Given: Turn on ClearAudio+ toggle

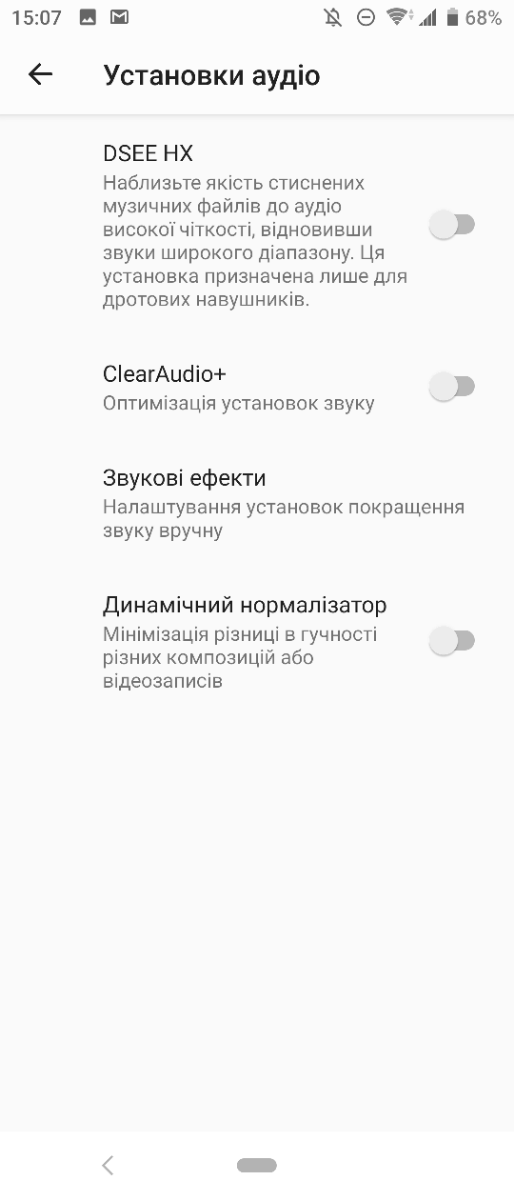Looking at the screenshot, I should (x=452, y=386).
